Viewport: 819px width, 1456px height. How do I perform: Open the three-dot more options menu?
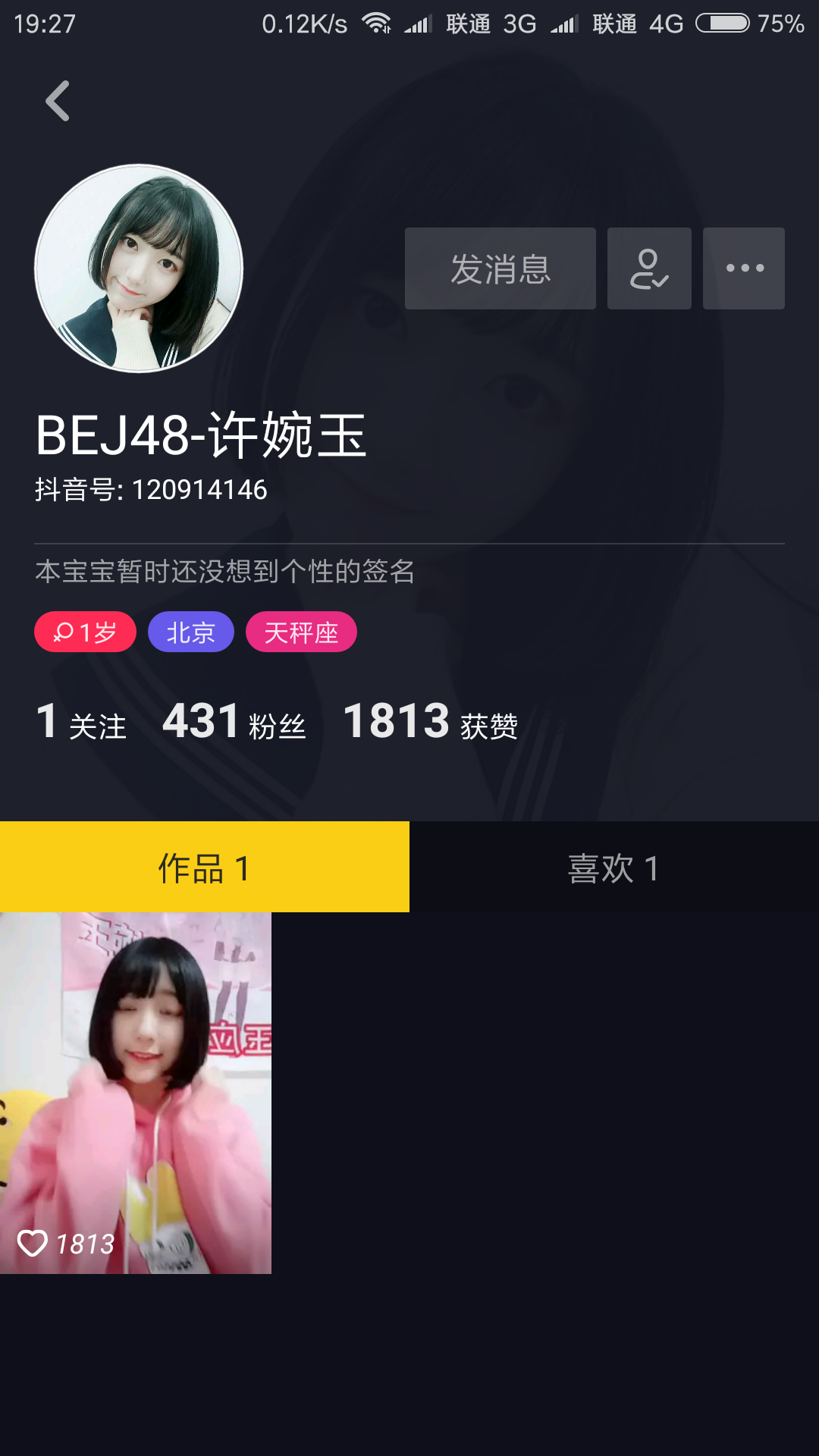[x=744, y=268]
